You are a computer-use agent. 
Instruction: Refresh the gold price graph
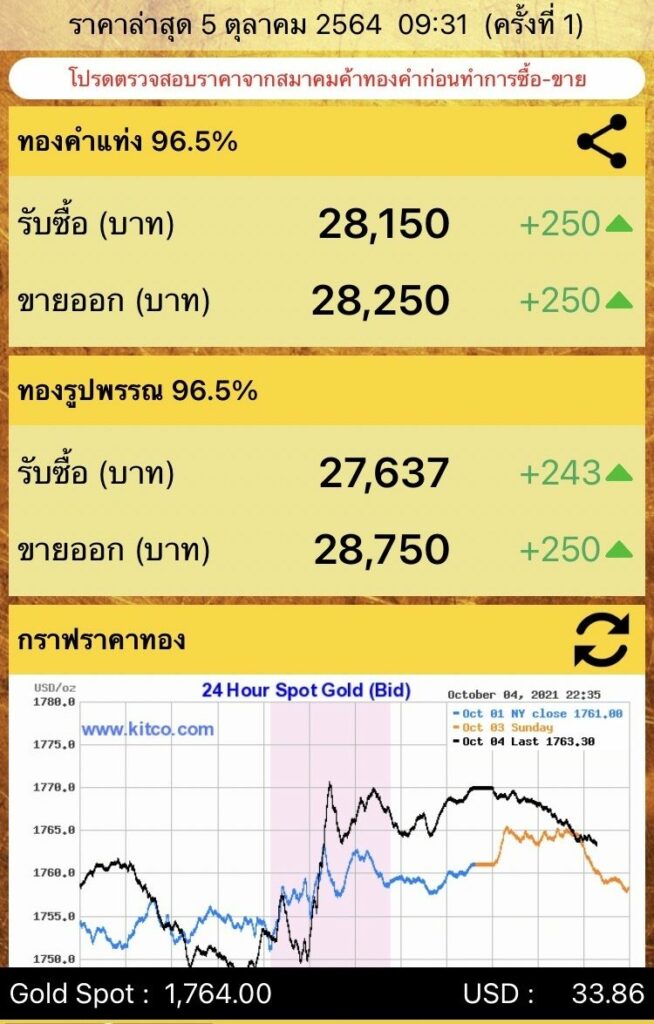coord(602,640)
